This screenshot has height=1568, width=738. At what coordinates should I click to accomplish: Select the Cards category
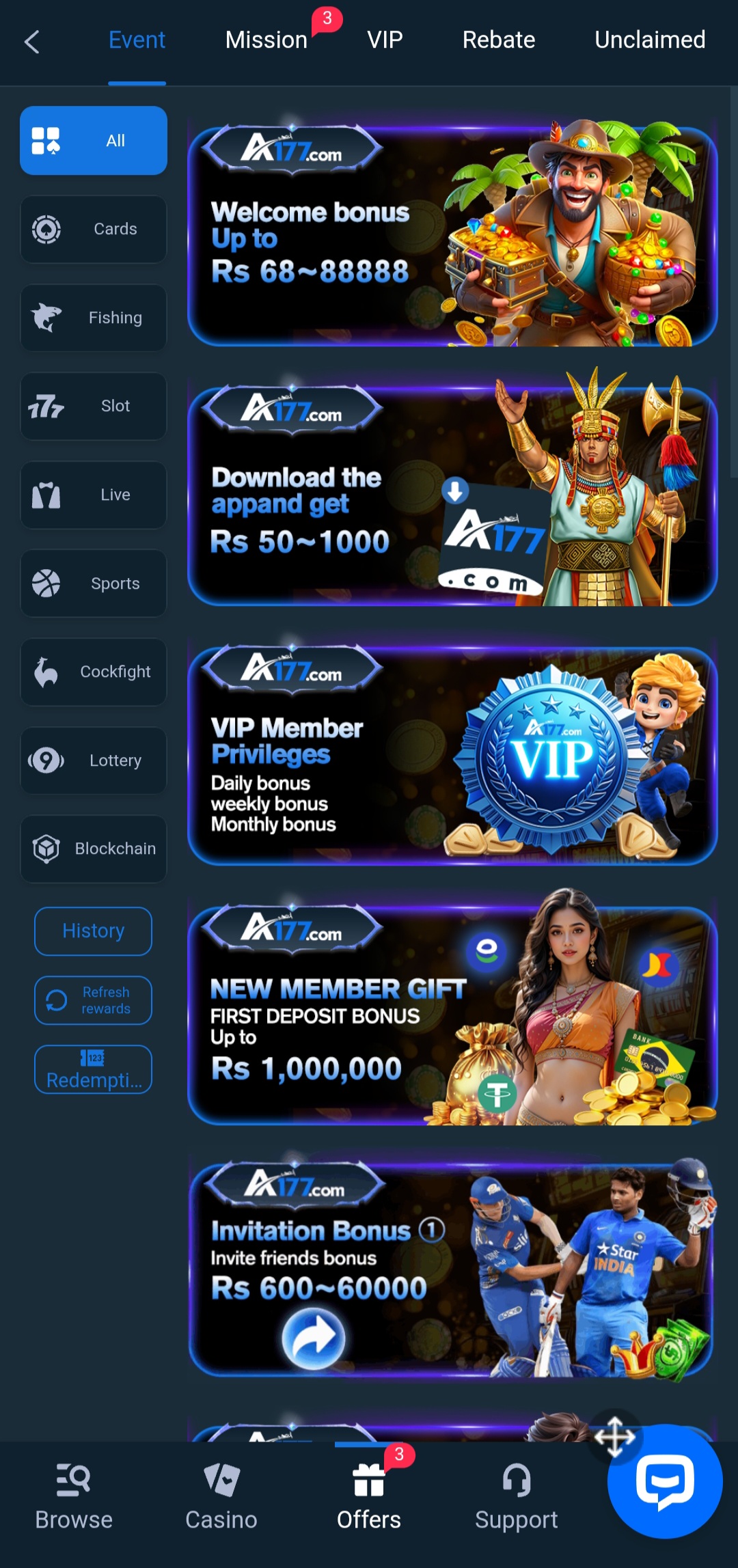pos(94,229)
